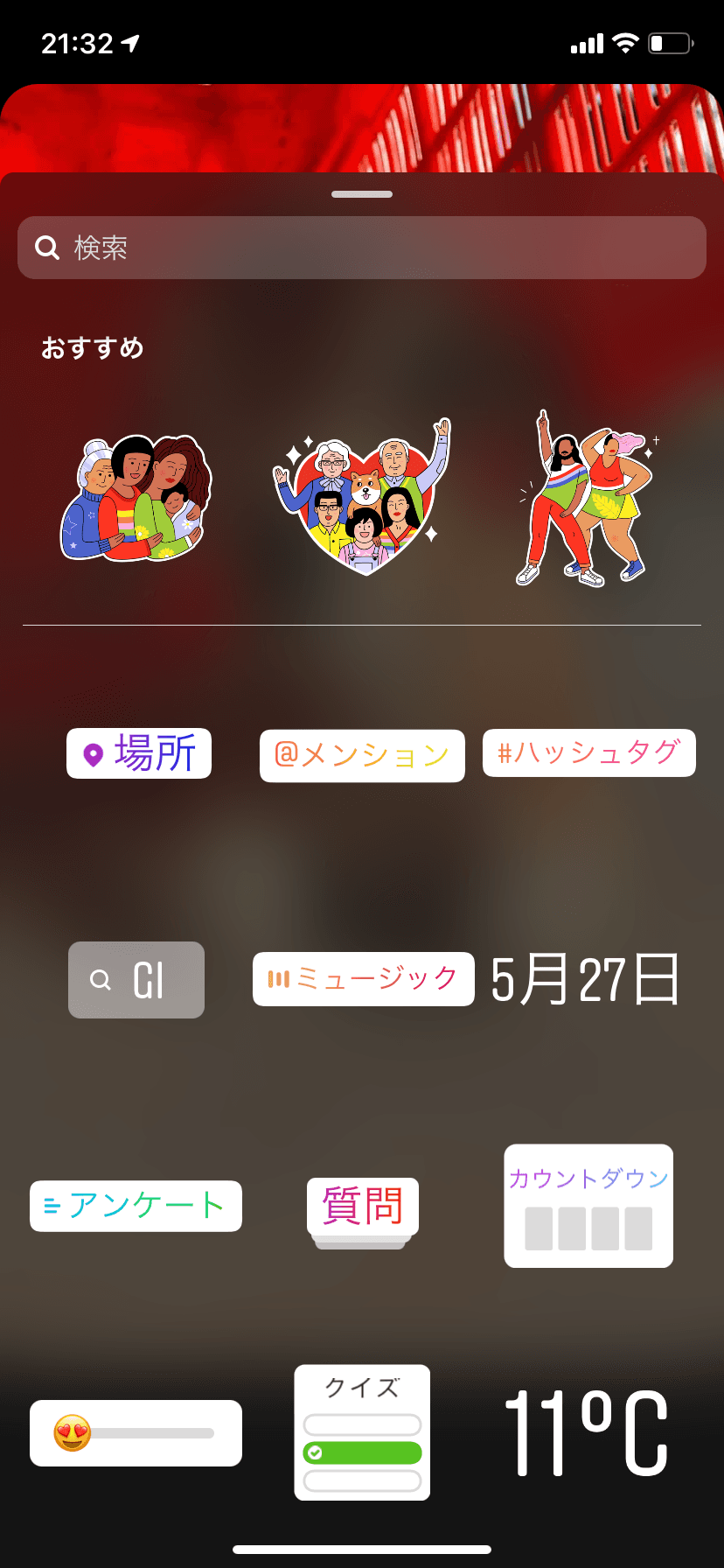Viewport: 724px width, 1568px height.
Task: Add the カウントダウン countdown sticker
Action: pos(588,1206)
